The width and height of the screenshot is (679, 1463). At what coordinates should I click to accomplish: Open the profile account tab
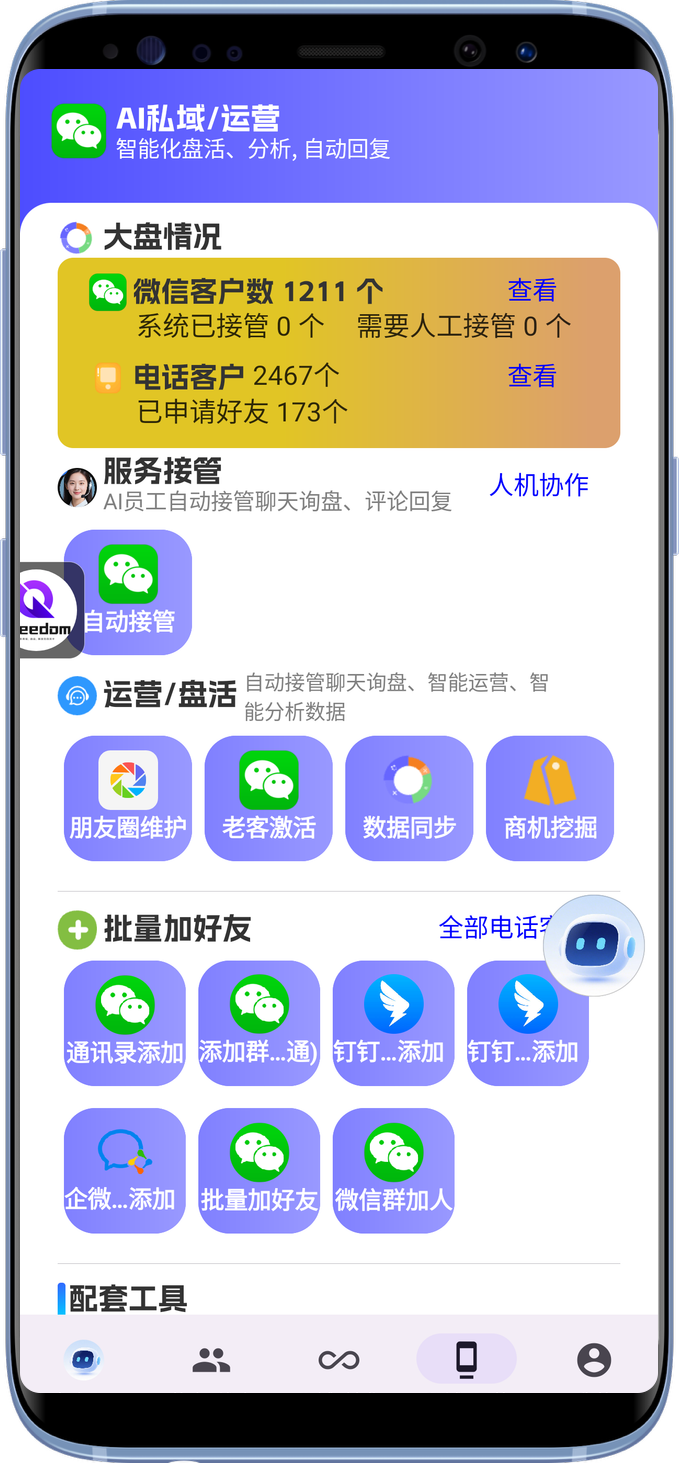click(594, 1359)
